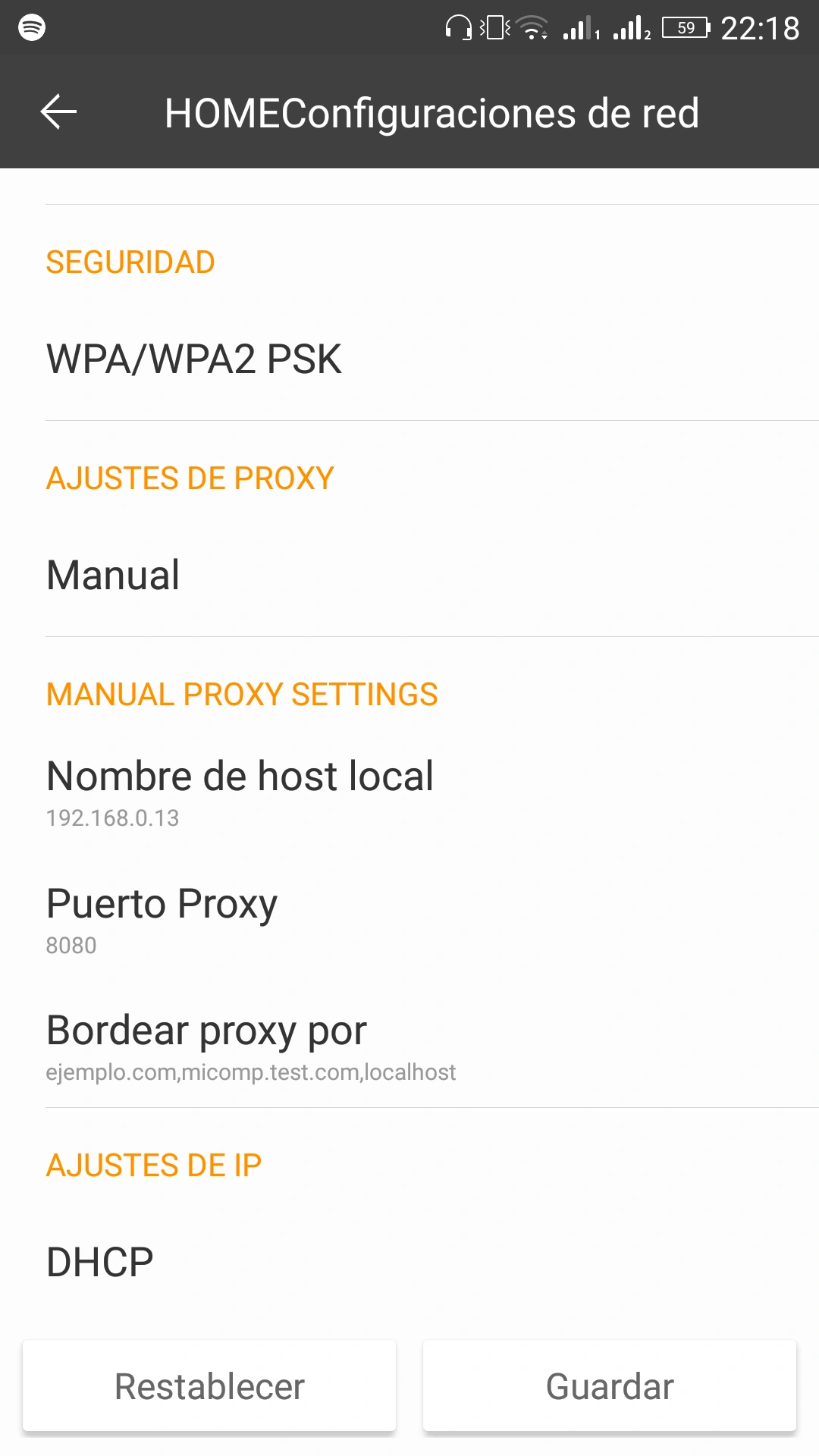
Task: Save settings with Guardar
Action: click(x=610, y=1386)
